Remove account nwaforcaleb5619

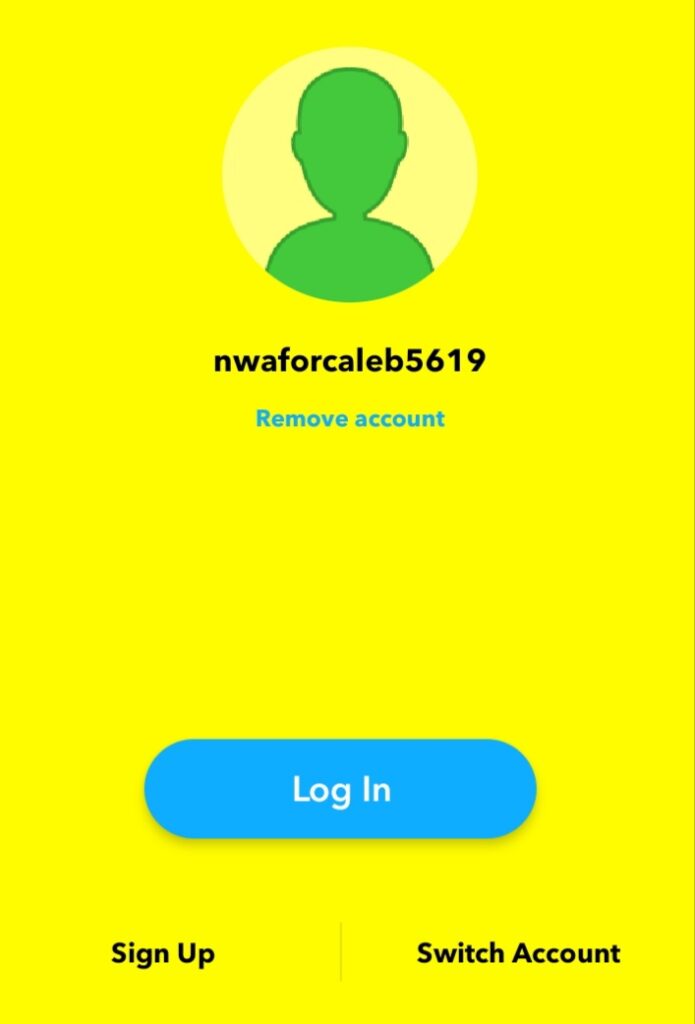(349, 418)
